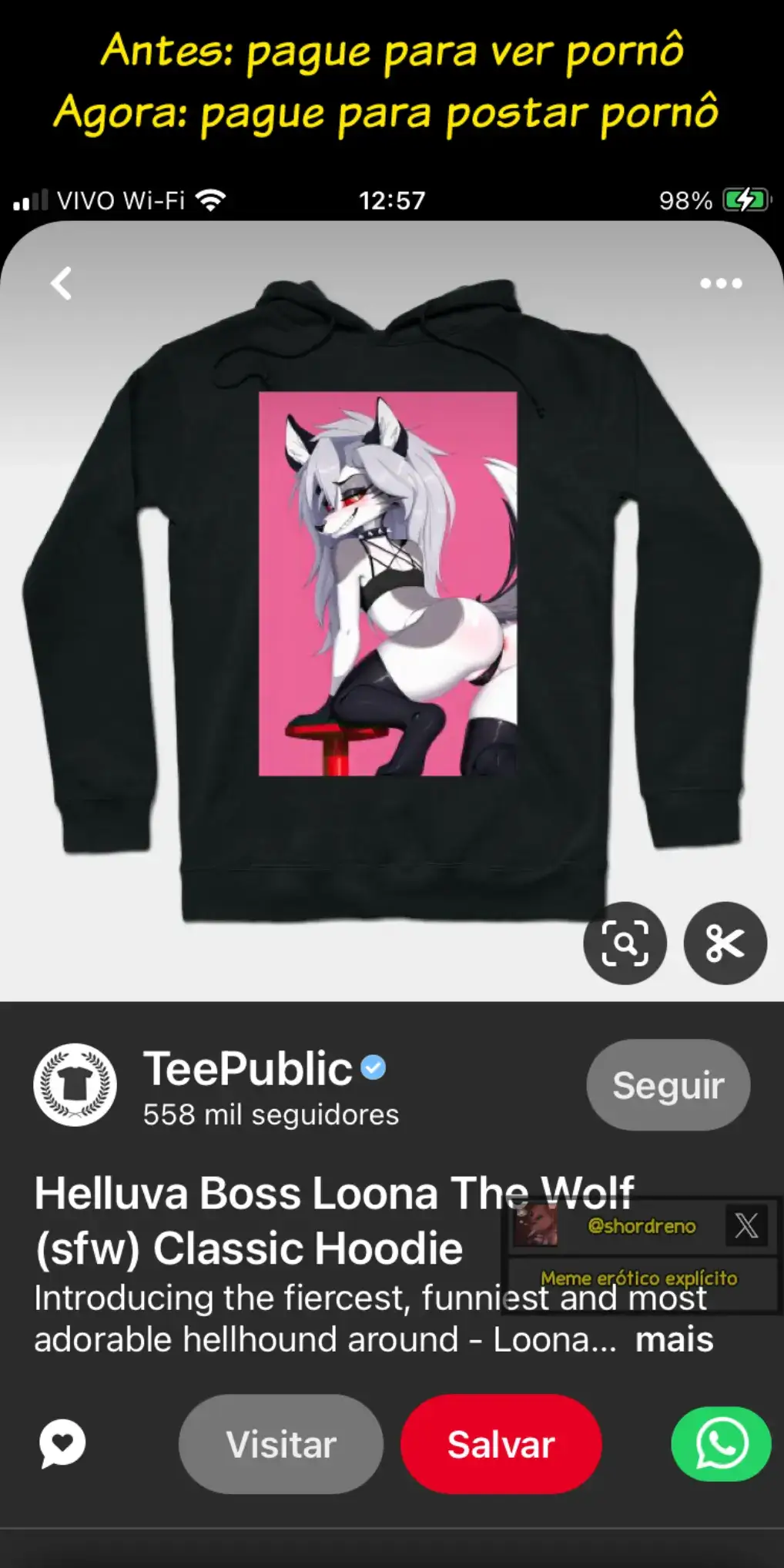
Task: Open visual search lens on the pin
Action: [x=625, y=943]
